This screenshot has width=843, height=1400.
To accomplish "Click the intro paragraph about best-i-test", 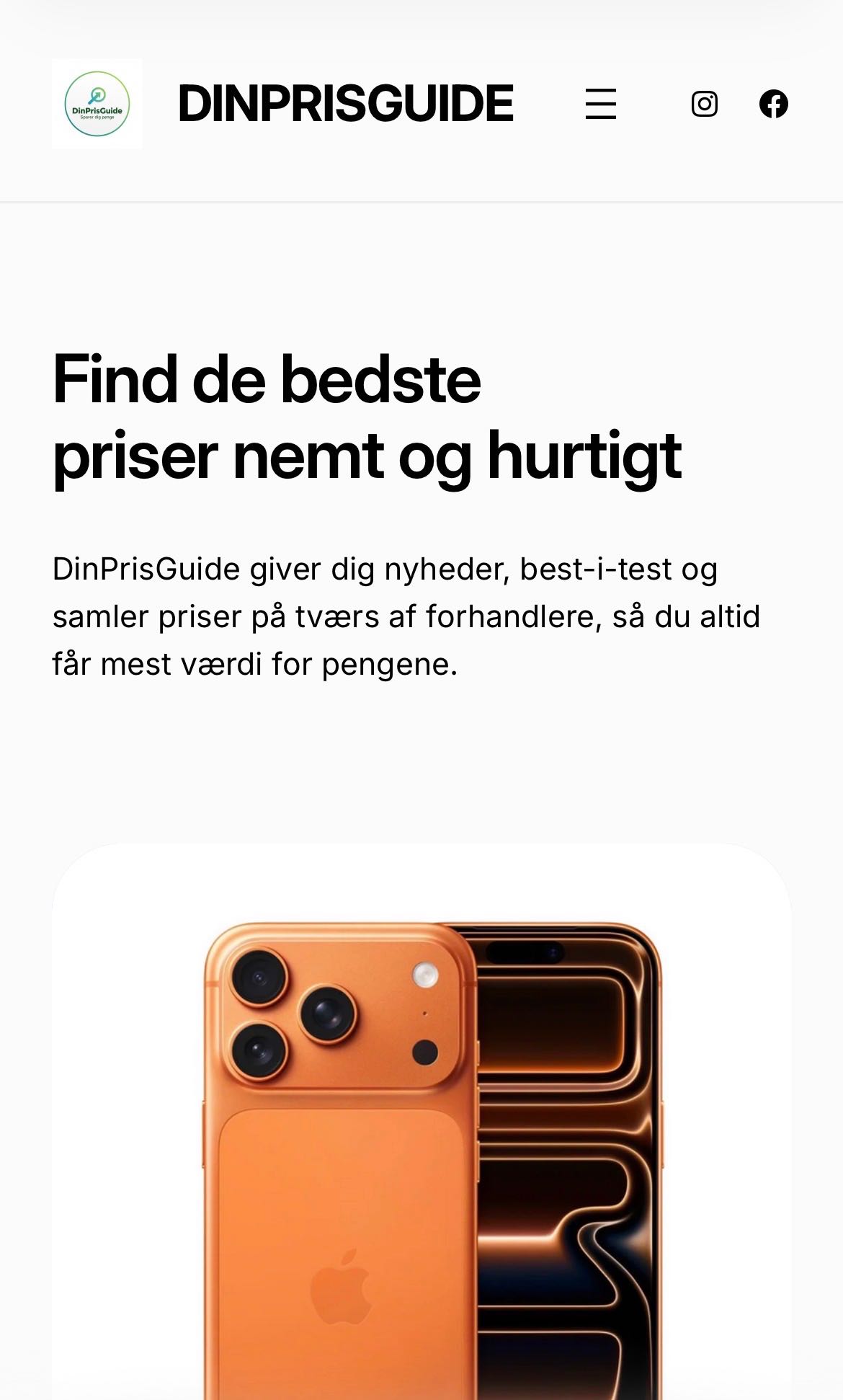I will (403, 616).
